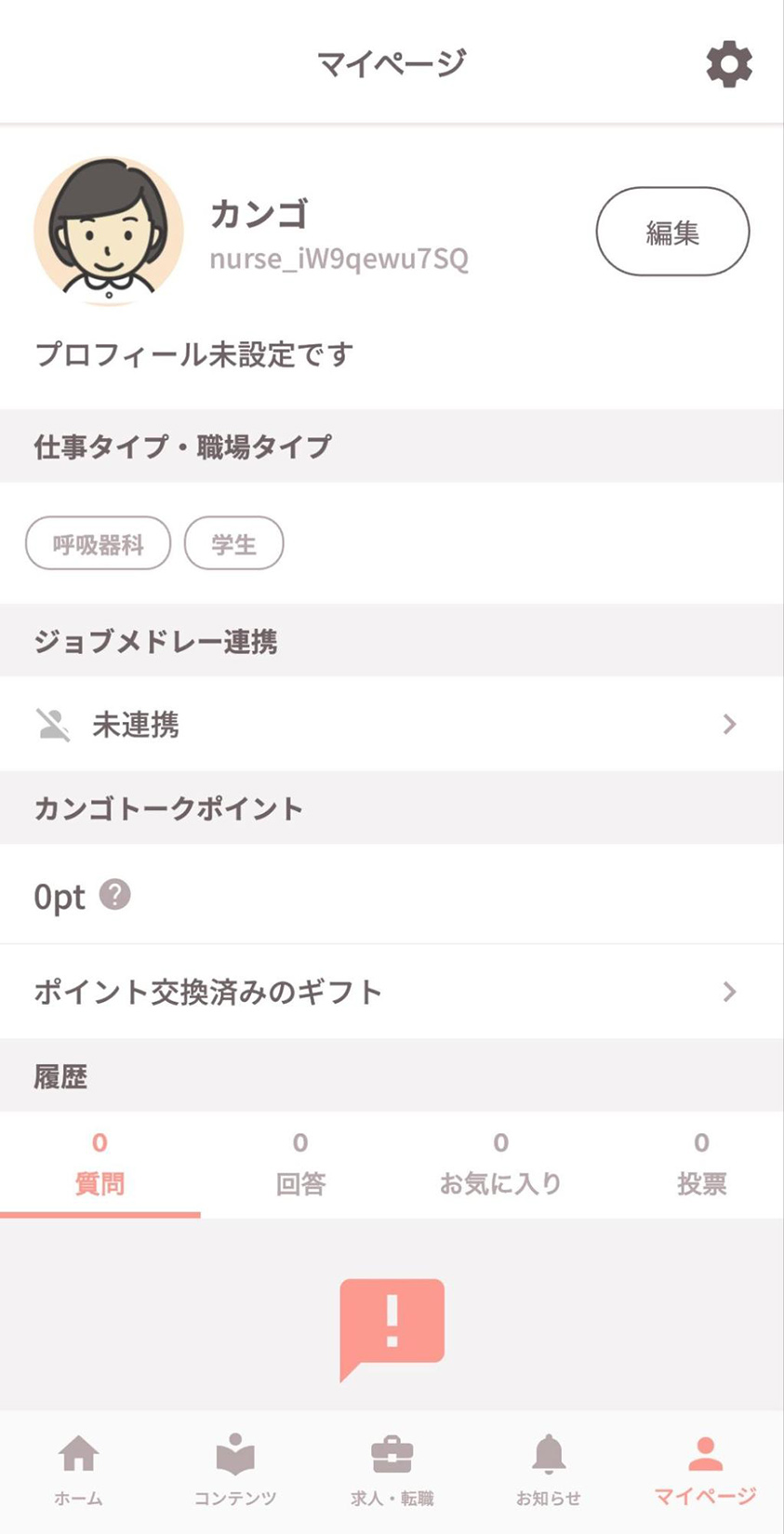Open settings with the gear icon

pyautogui.click(x=729, y=64)
